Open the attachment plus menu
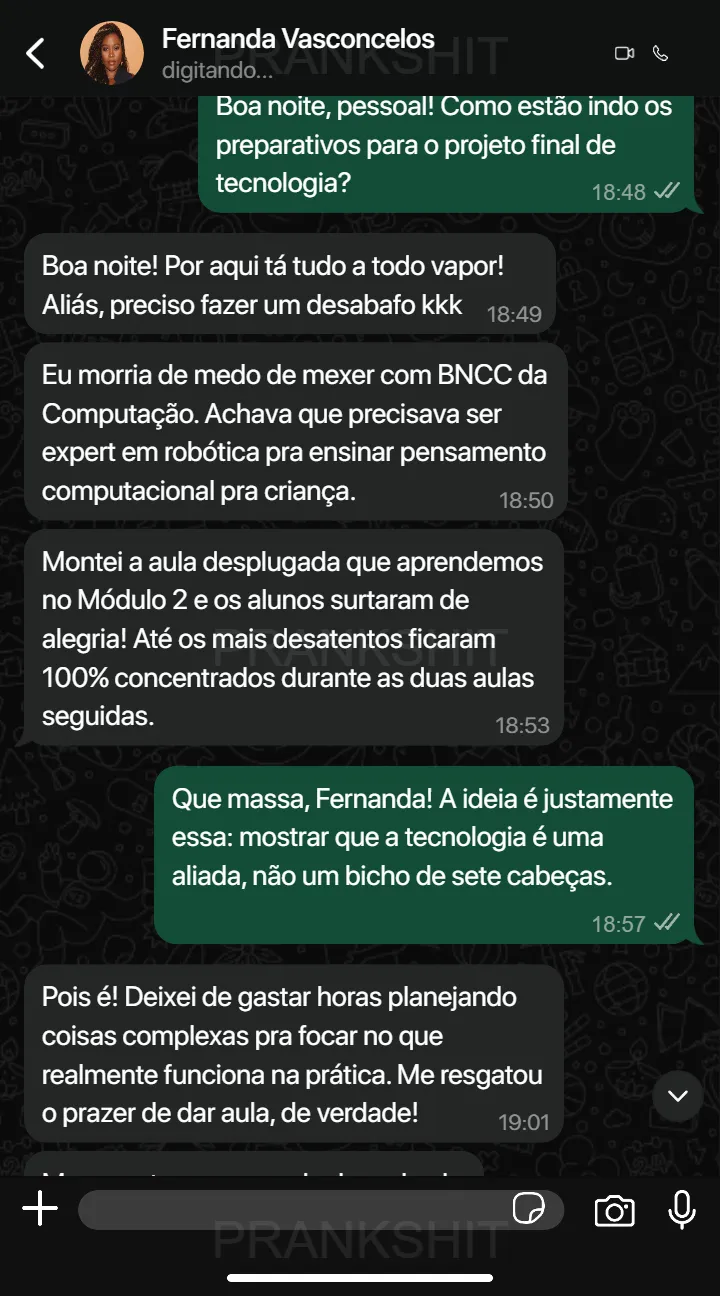Viewport: 720px width, 1296px height. pos(40,1210)
